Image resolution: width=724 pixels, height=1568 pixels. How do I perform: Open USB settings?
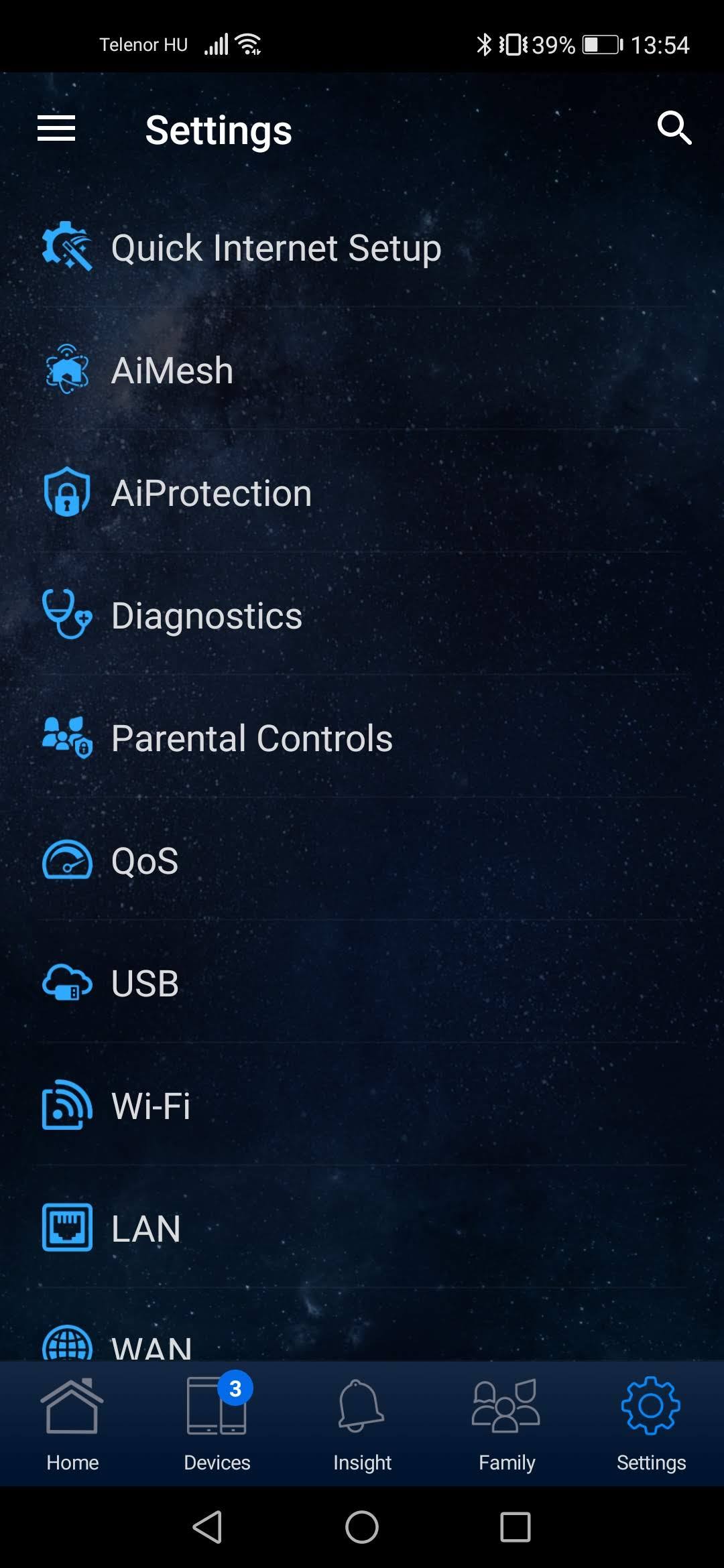point(362,983)
